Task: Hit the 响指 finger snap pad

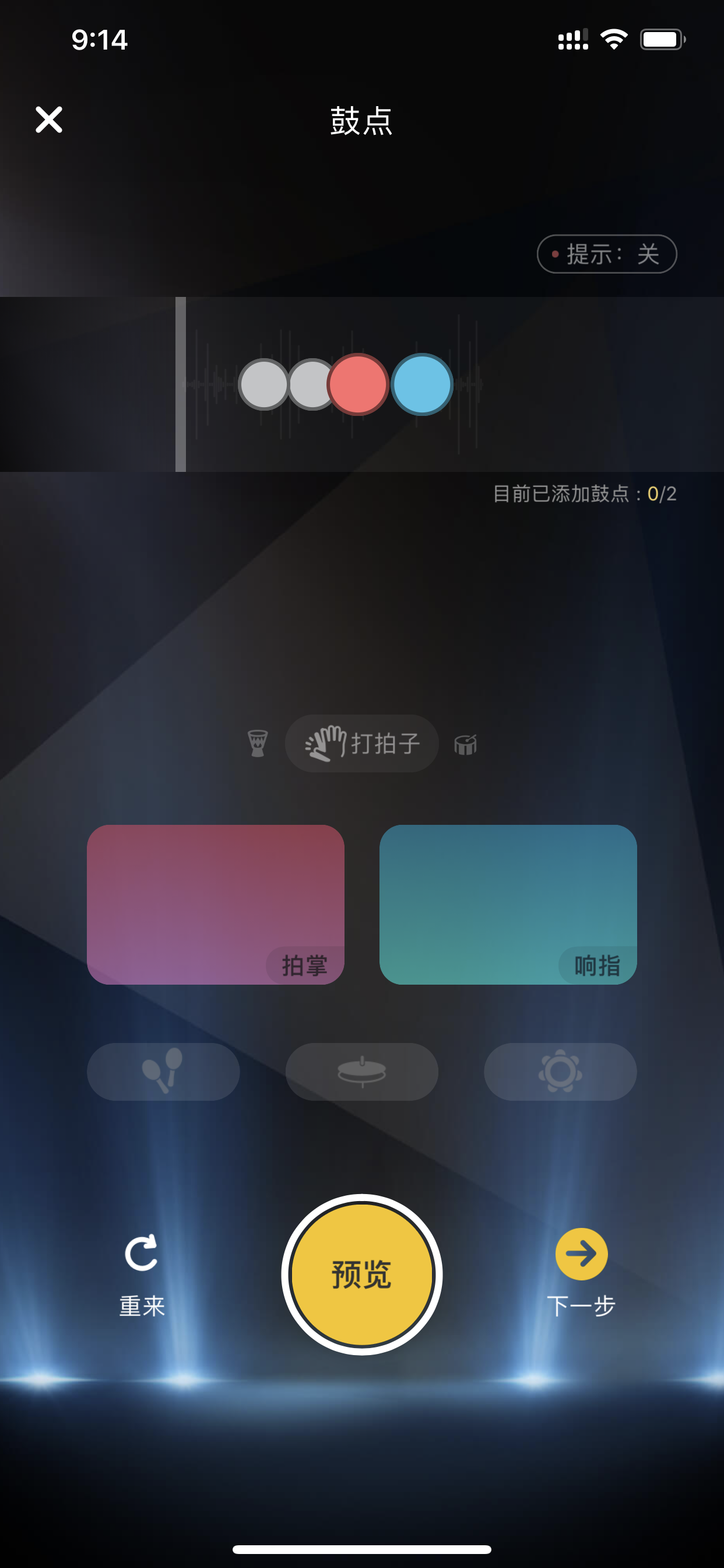Action: pos(508,905)
